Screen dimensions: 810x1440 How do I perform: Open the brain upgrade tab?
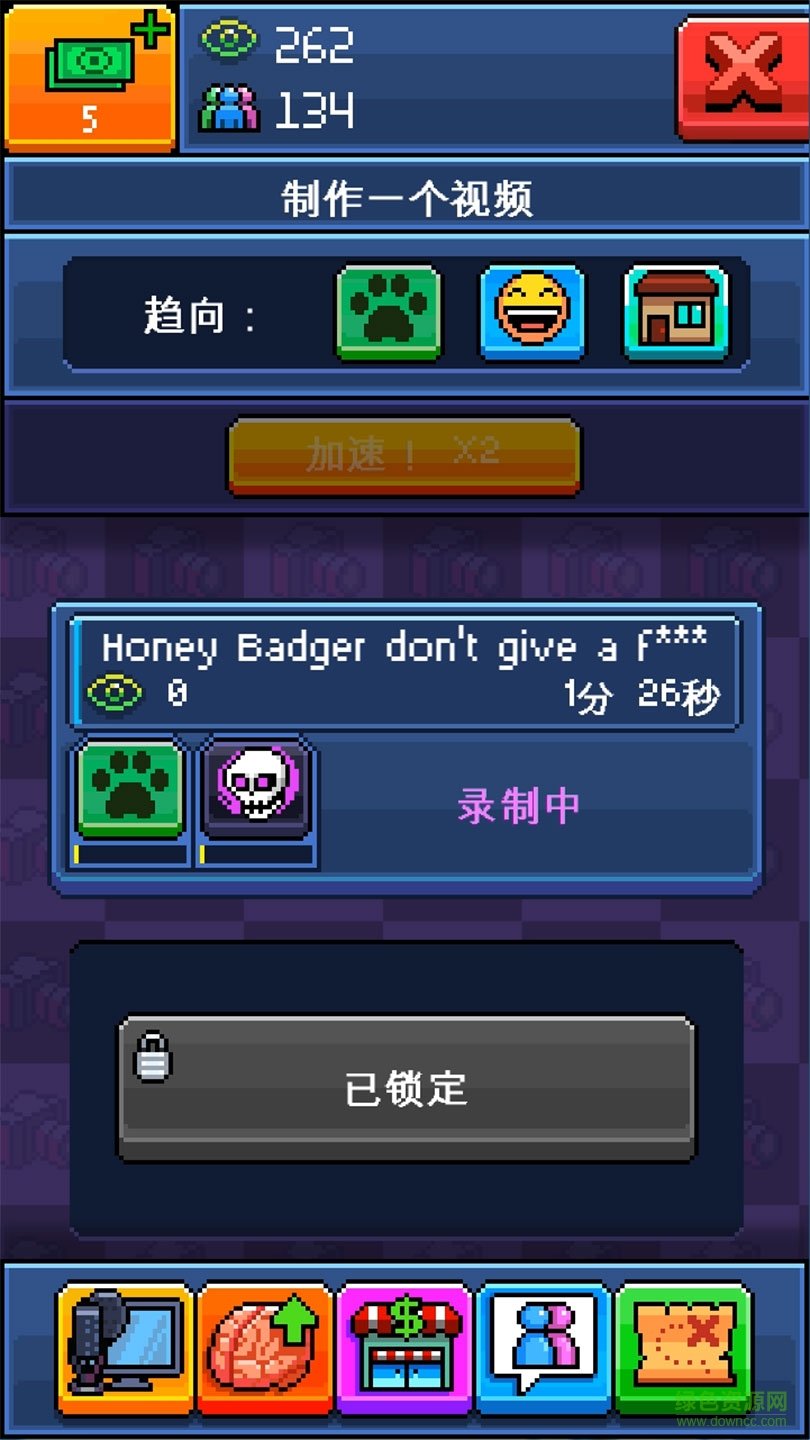[265, 1347]
